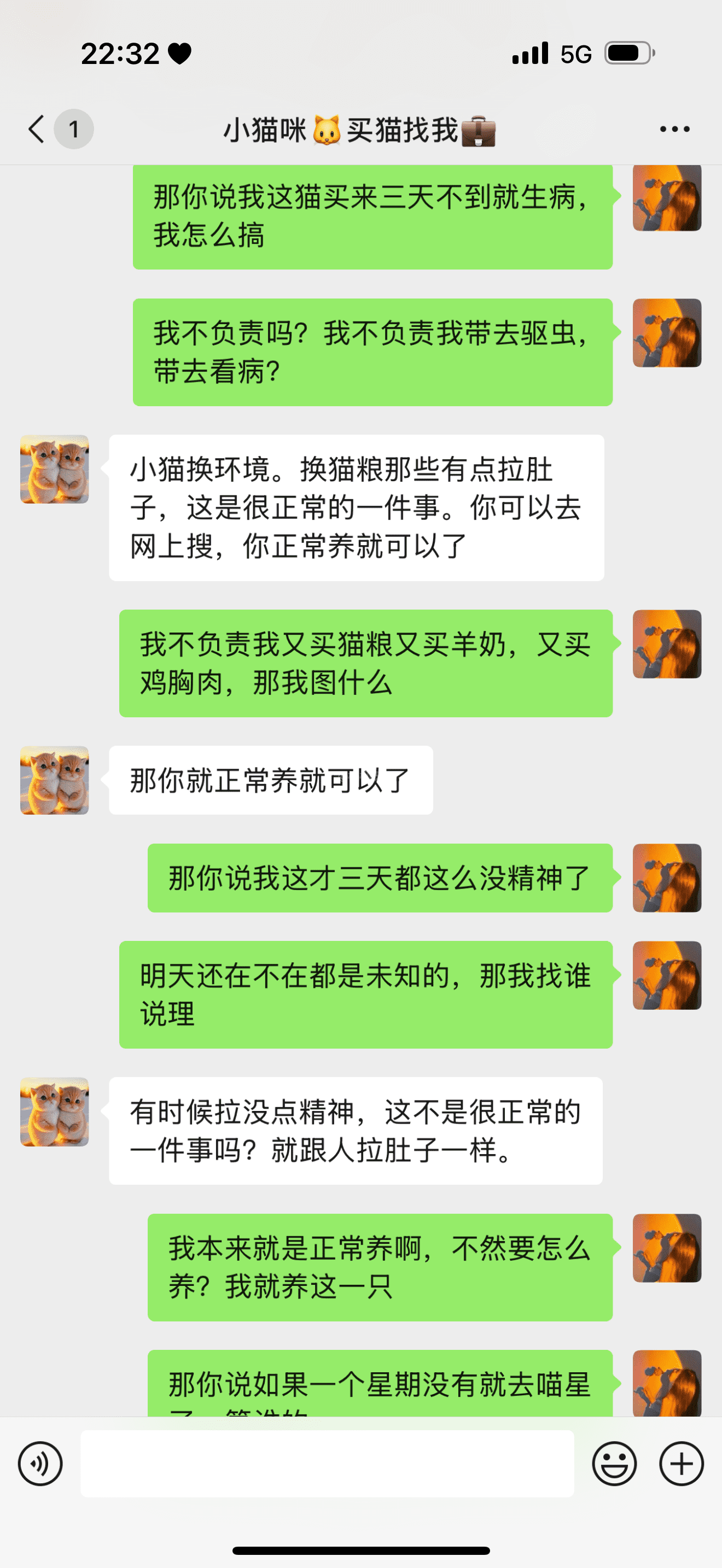Viewport: 722px width, 1568px height.
Task: Open seller's avatar beside 小猫换环境 message
Action: click(x=55, y=469)
